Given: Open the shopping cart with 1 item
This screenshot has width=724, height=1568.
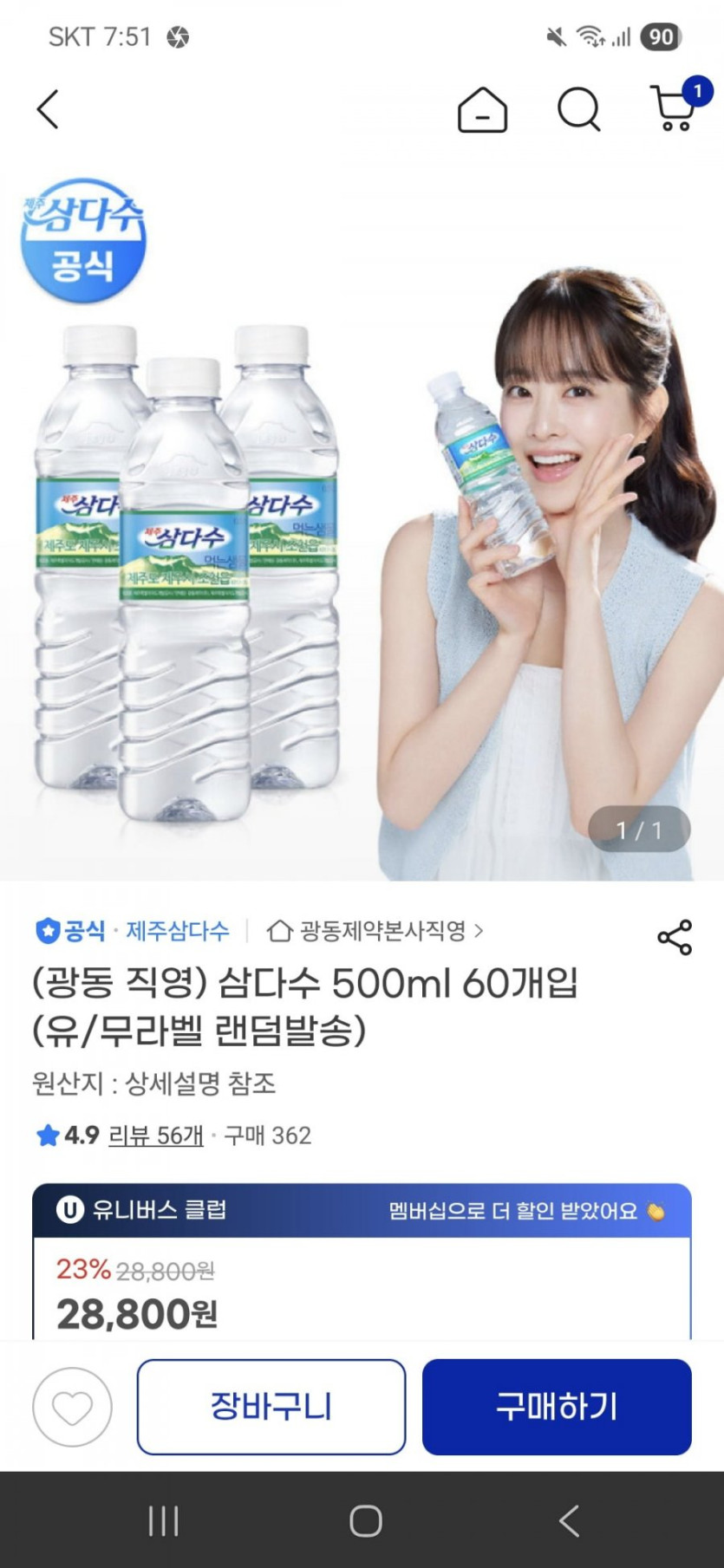Looking at the screenshot, I should tap(675, 108).
